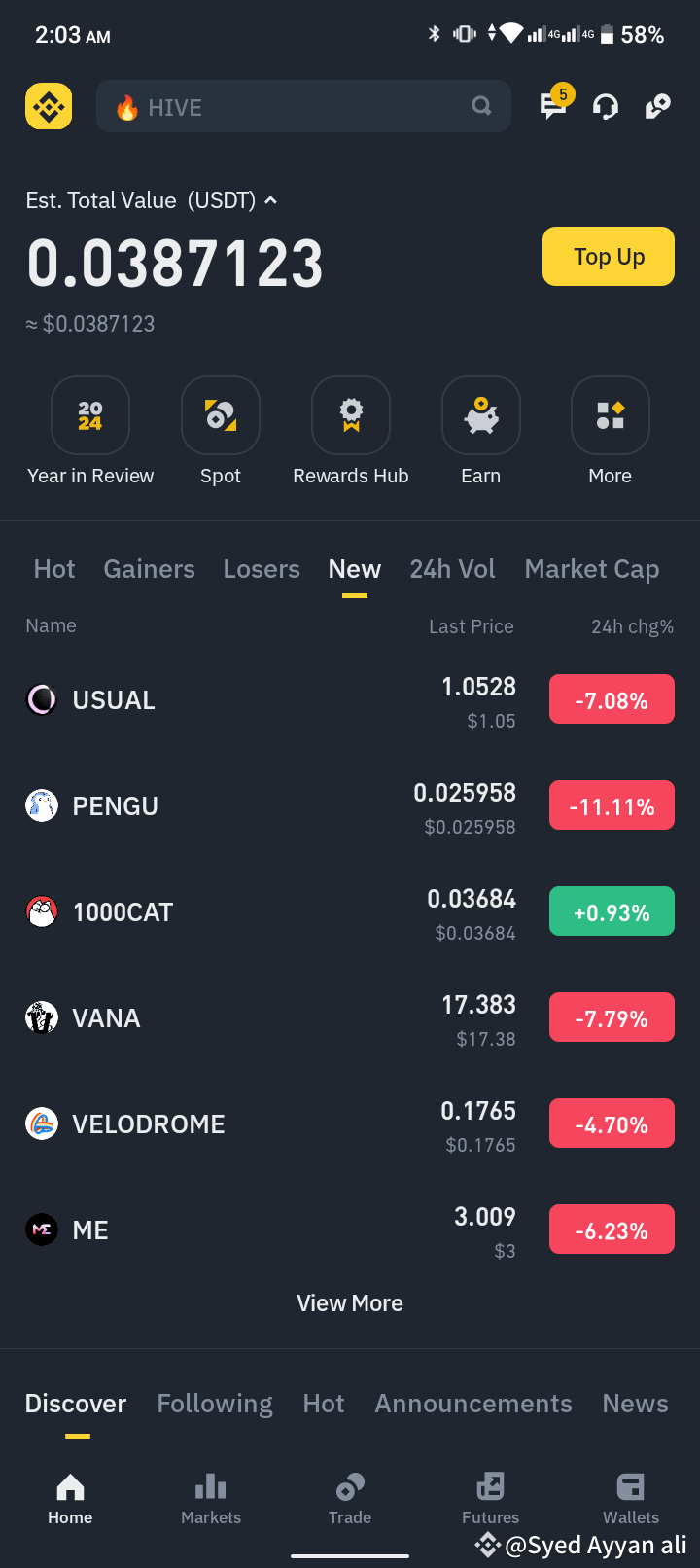Screen dimensions: 700x1568
Task: Switch sorting to Gainers
Action: [x=149, y=568]
